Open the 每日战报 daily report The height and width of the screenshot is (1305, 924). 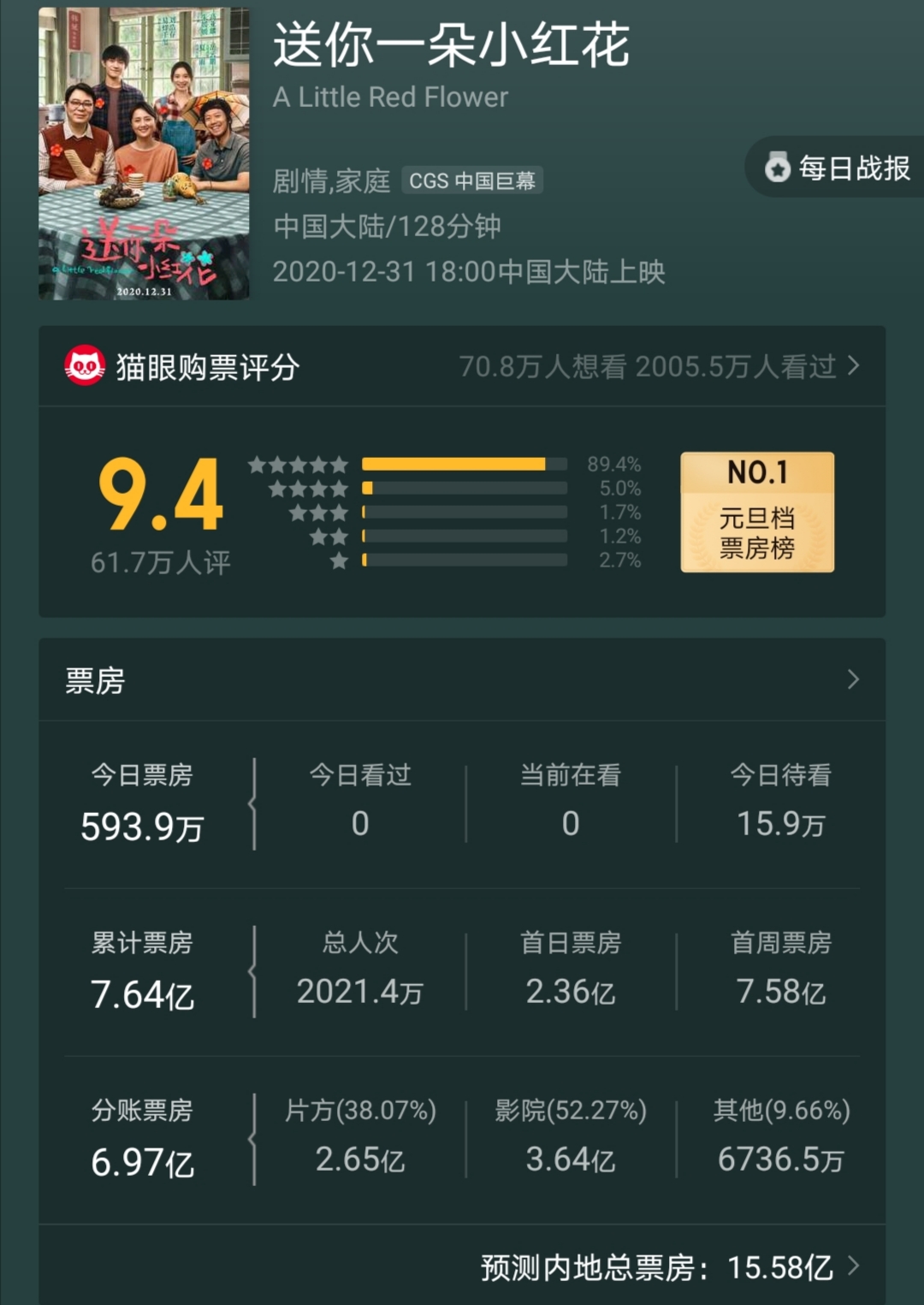point(838,168)
